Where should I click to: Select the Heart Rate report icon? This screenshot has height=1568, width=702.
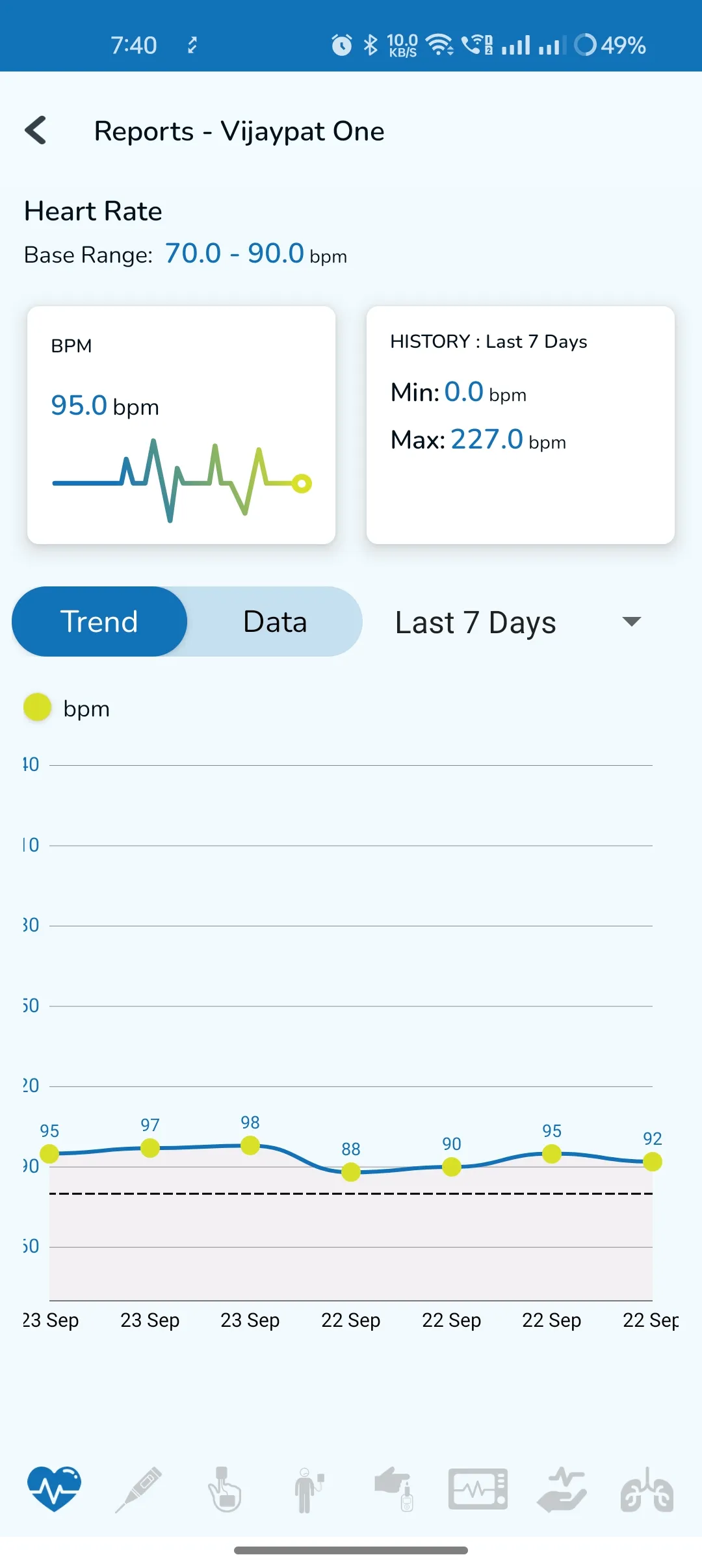[53, 1489]
